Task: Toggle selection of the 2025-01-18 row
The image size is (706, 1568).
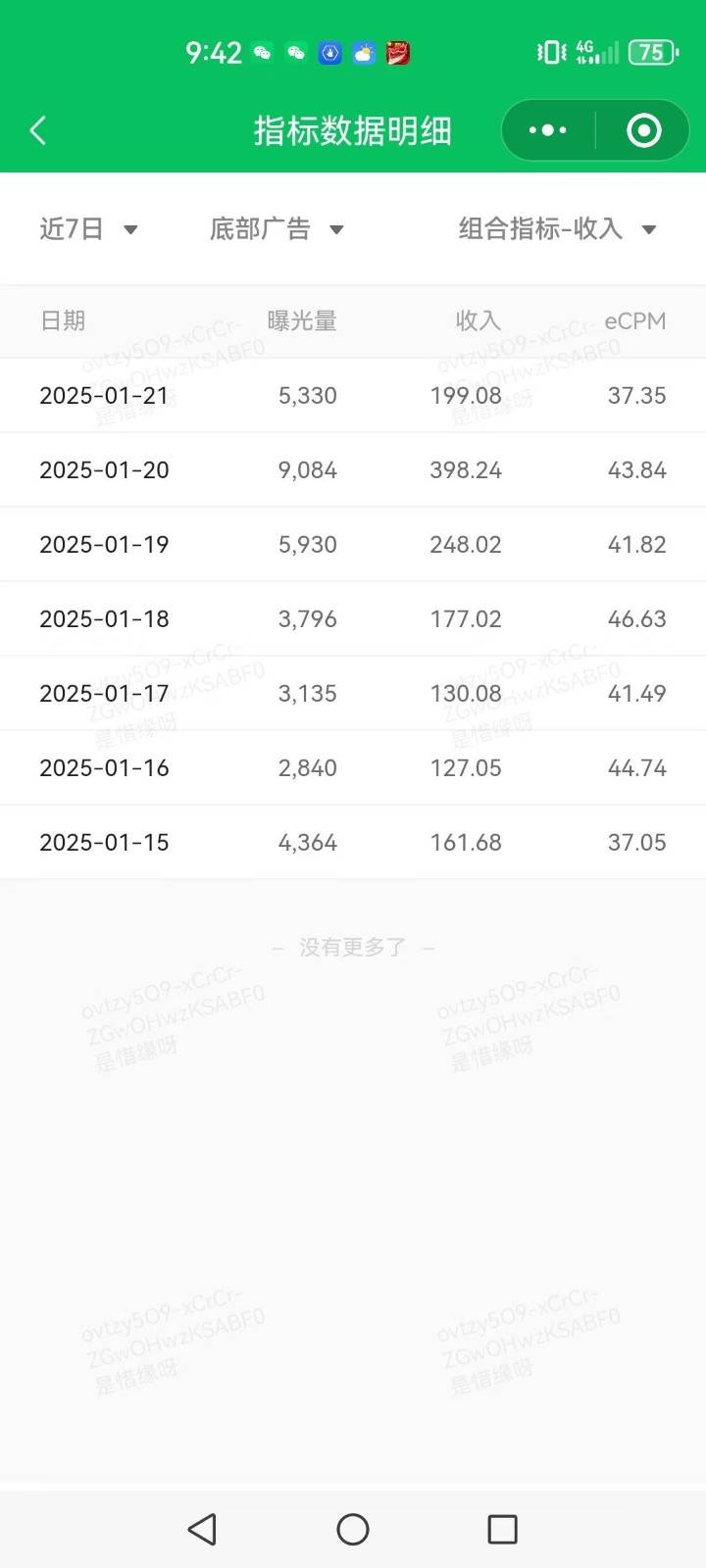Action: tap(353, 618)
